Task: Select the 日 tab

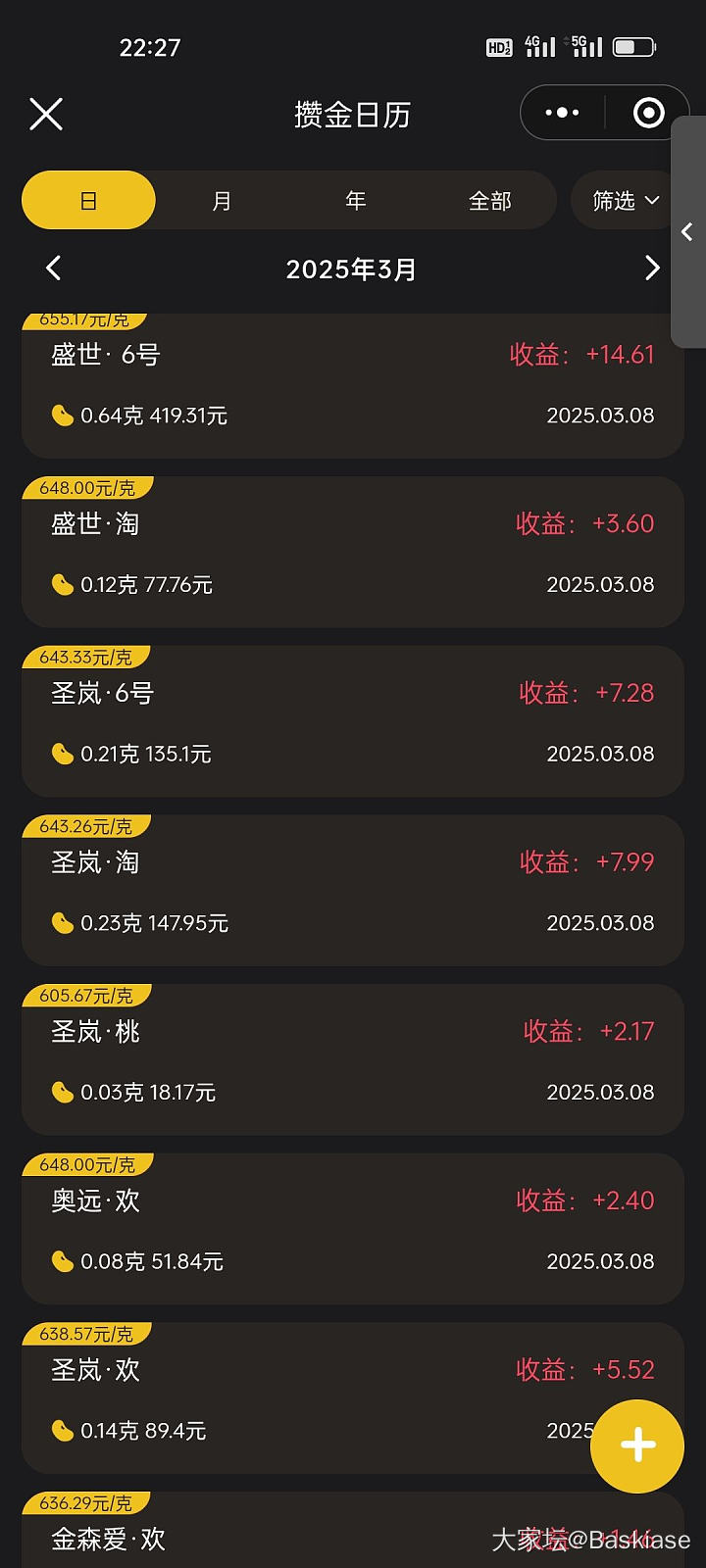Action: [88, 201]
